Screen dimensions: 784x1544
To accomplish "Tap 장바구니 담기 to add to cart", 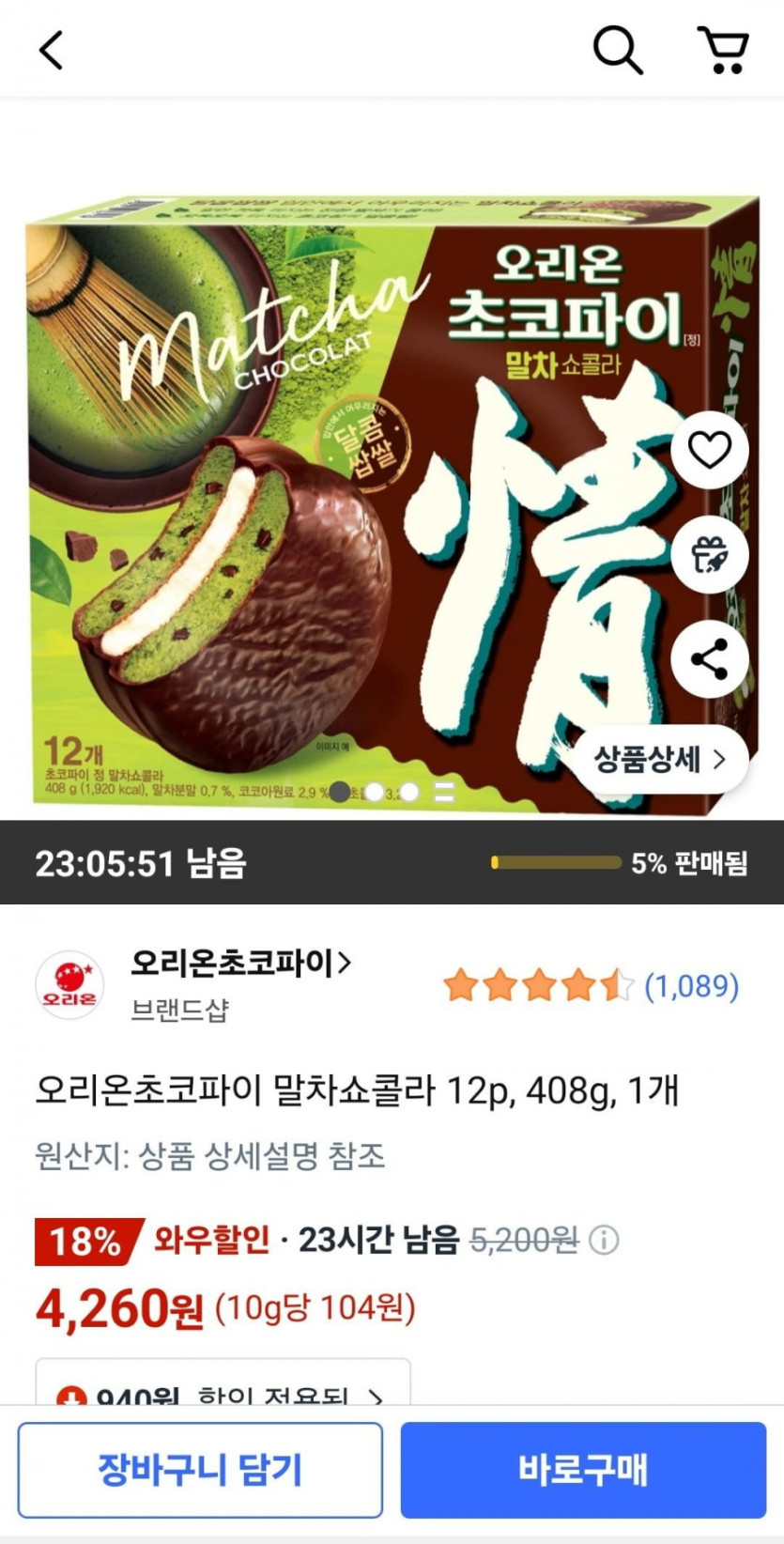I will click(x=200, y=1470).
